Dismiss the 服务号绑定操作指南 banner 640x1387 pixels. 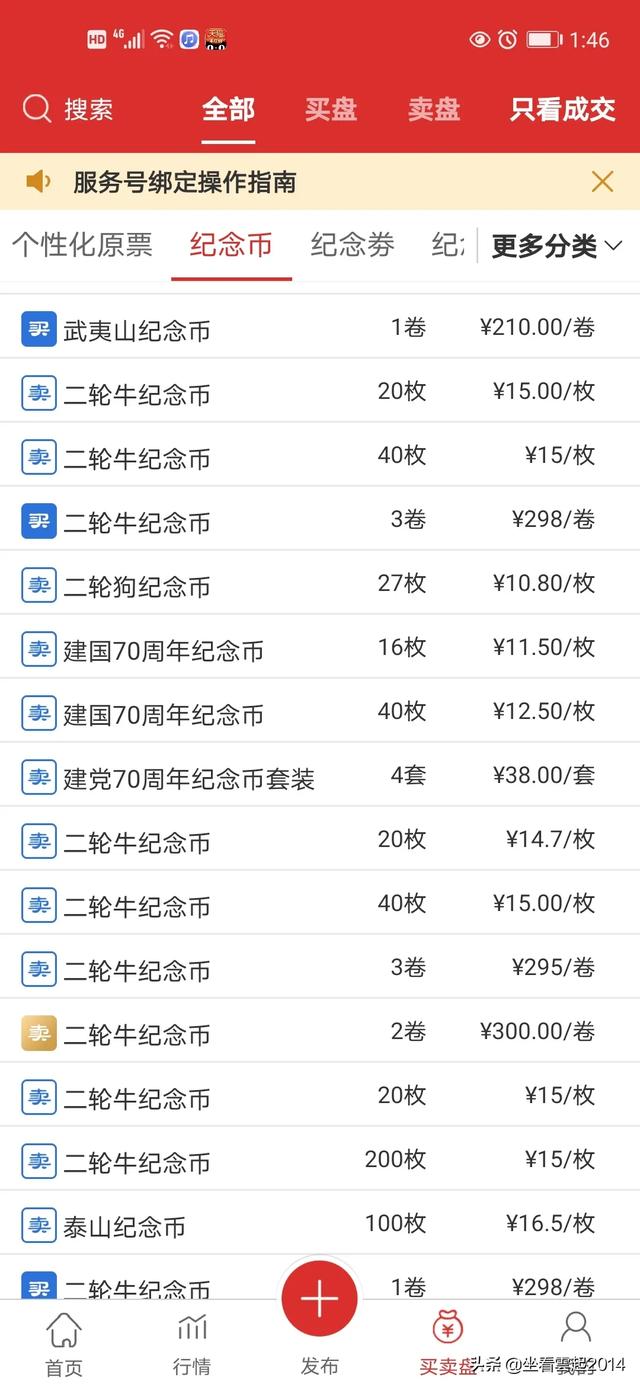pyautogui.click(x=602, y=181)
